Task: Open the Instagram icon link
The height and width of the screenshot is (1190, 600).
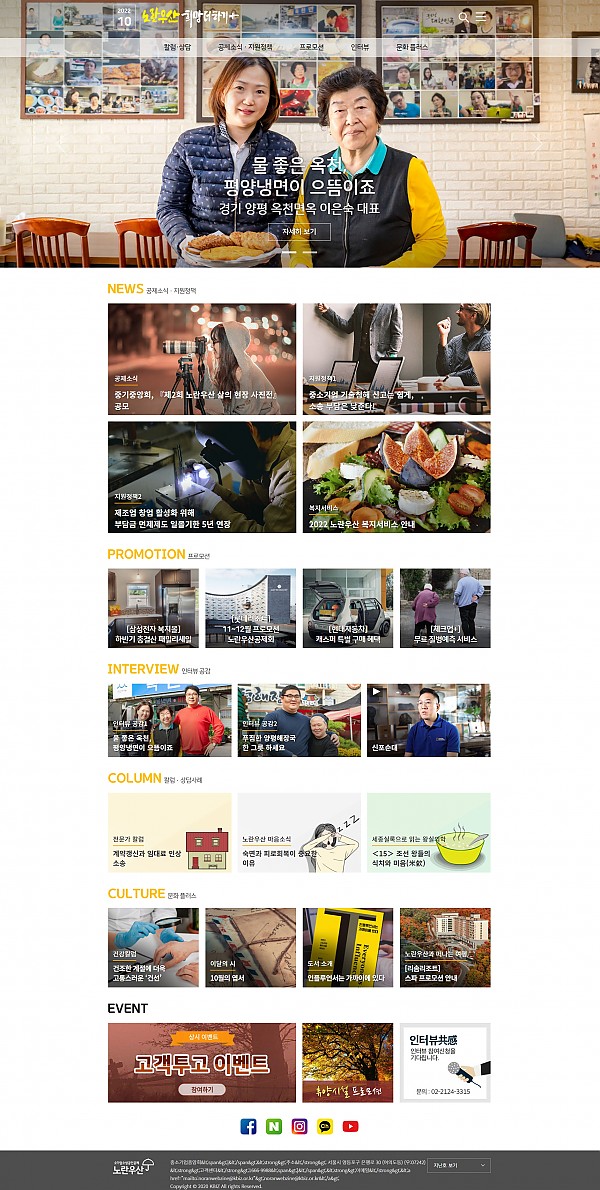Action: [300, 1126]
